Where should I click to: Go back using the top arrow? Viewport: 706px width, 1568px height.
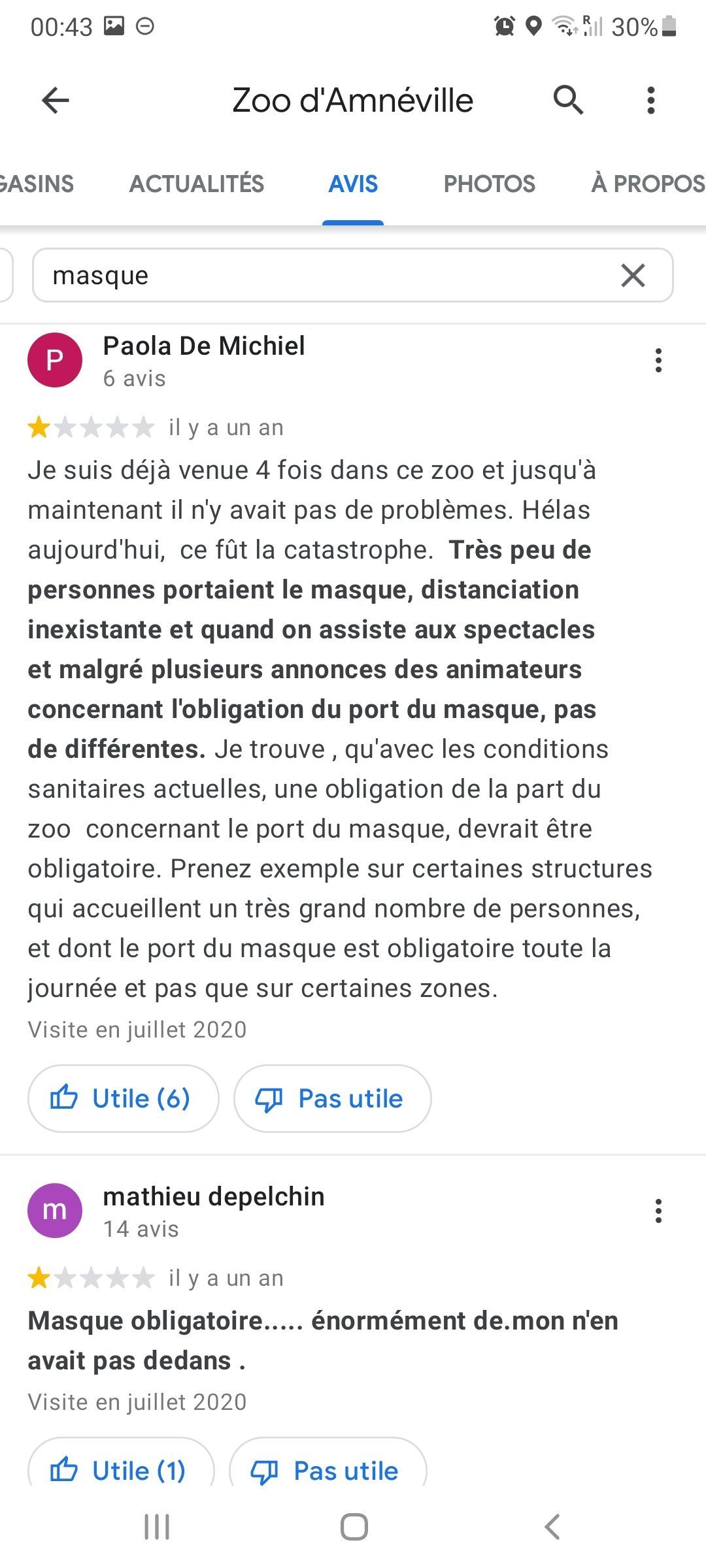[56, 101]
